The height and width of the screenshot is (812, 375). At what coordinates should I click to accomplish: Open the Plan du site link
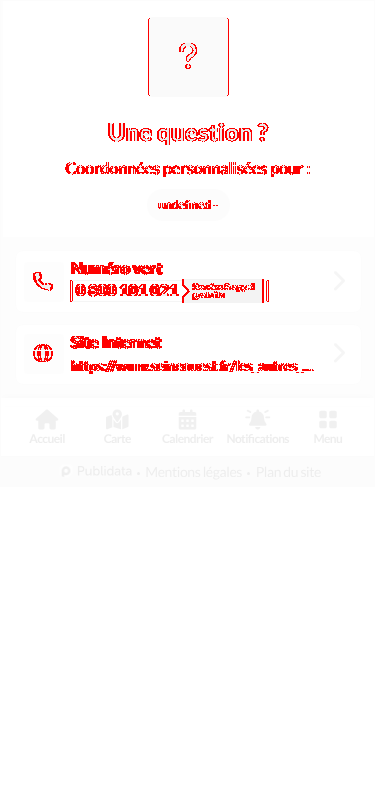tap(289, 472)
